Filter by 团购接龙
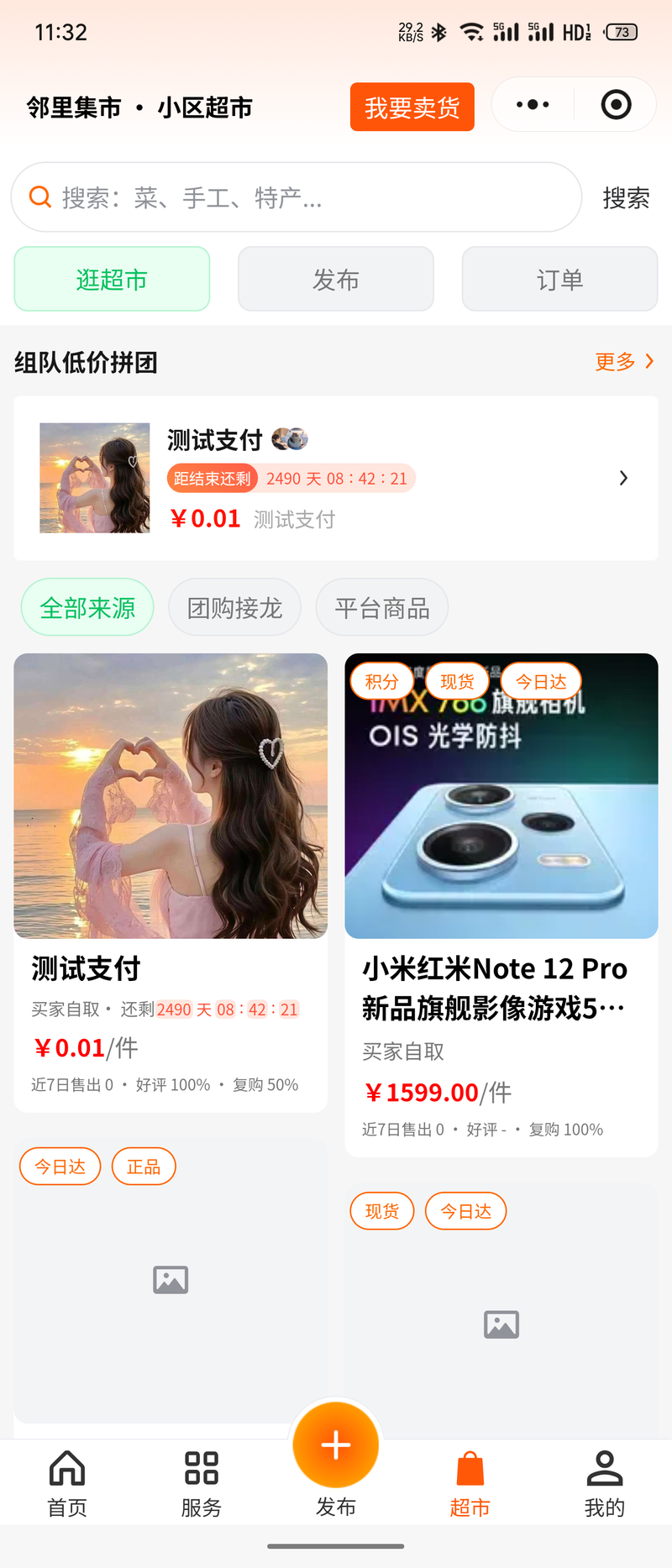672x1568 pixels. point(234,607)
